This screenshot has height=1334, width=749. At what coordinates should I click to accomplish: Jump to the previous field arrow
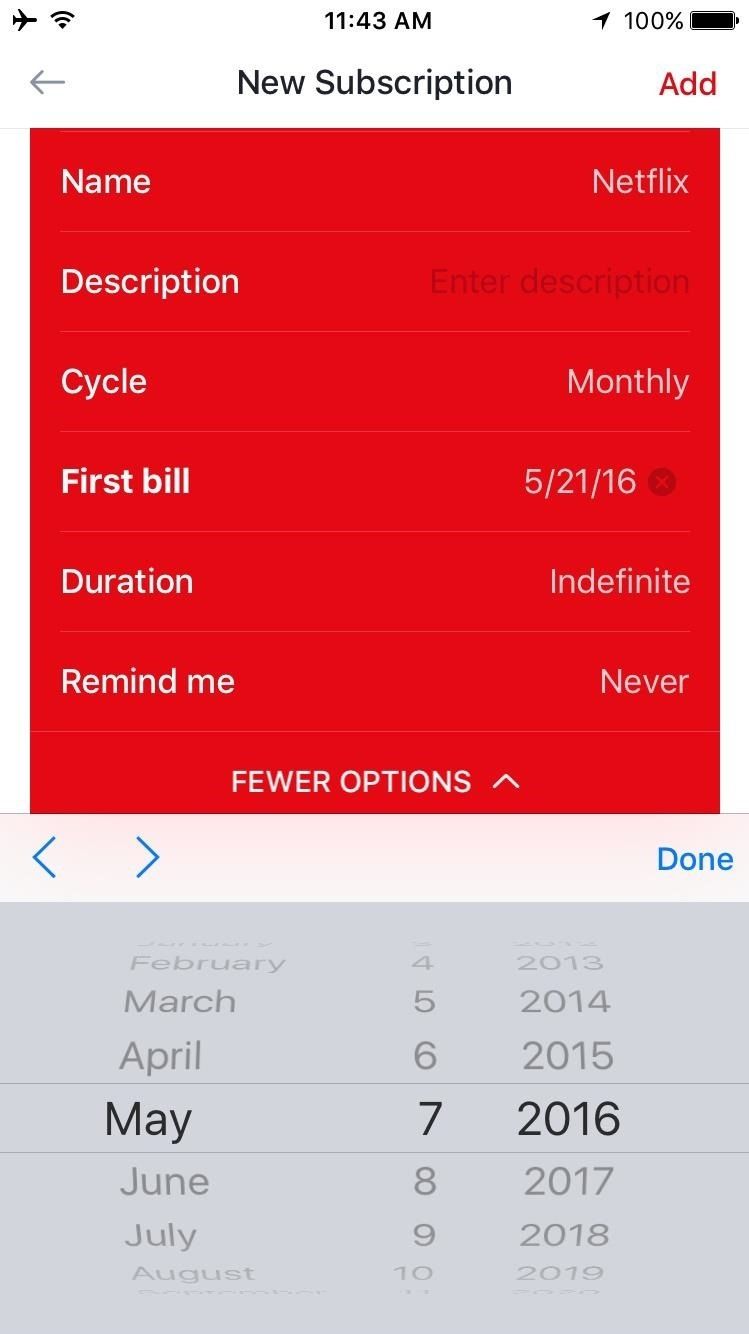44,858
